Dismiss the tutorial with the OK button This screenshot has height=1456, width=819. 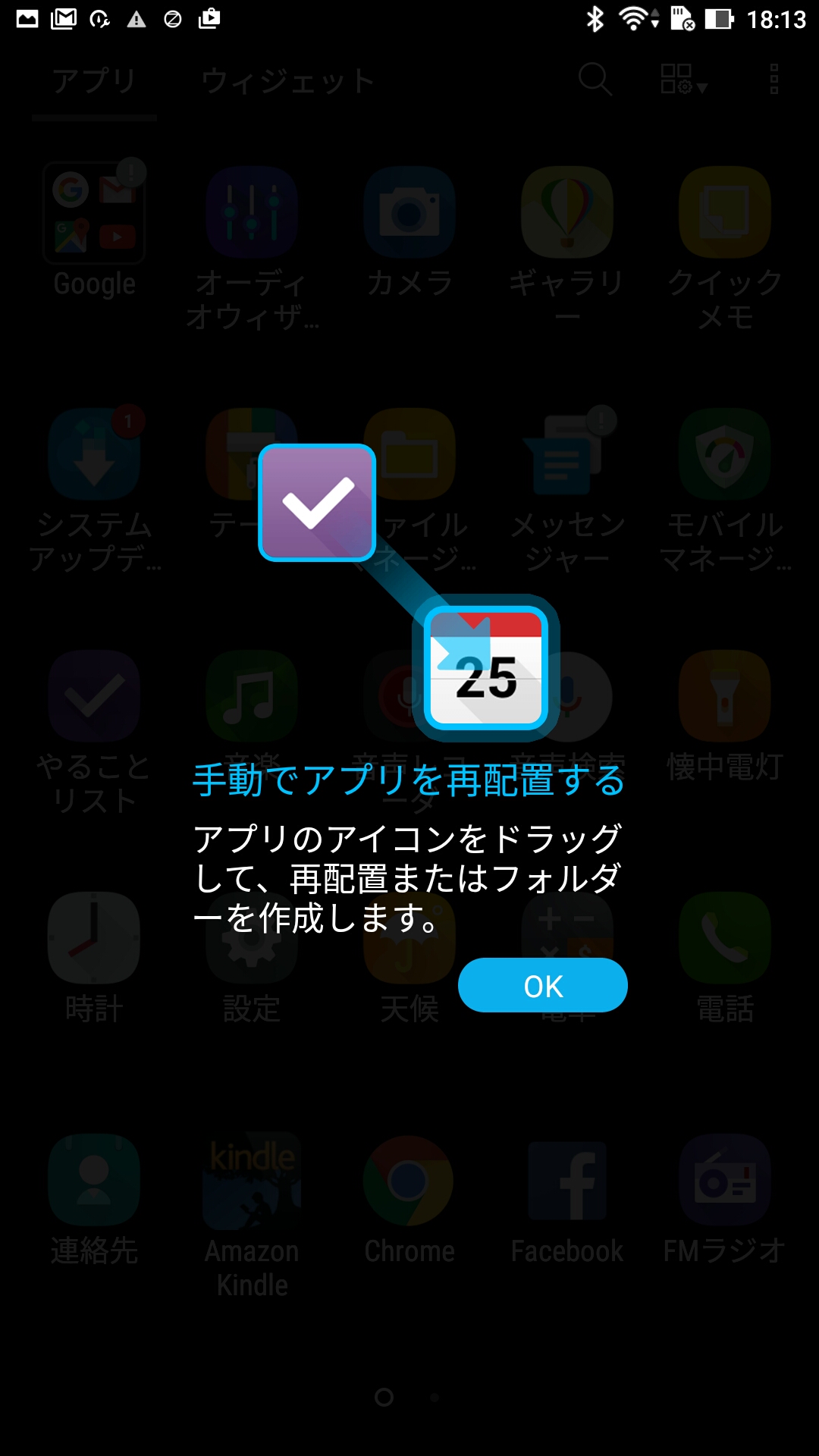click(x=543, y=985)
